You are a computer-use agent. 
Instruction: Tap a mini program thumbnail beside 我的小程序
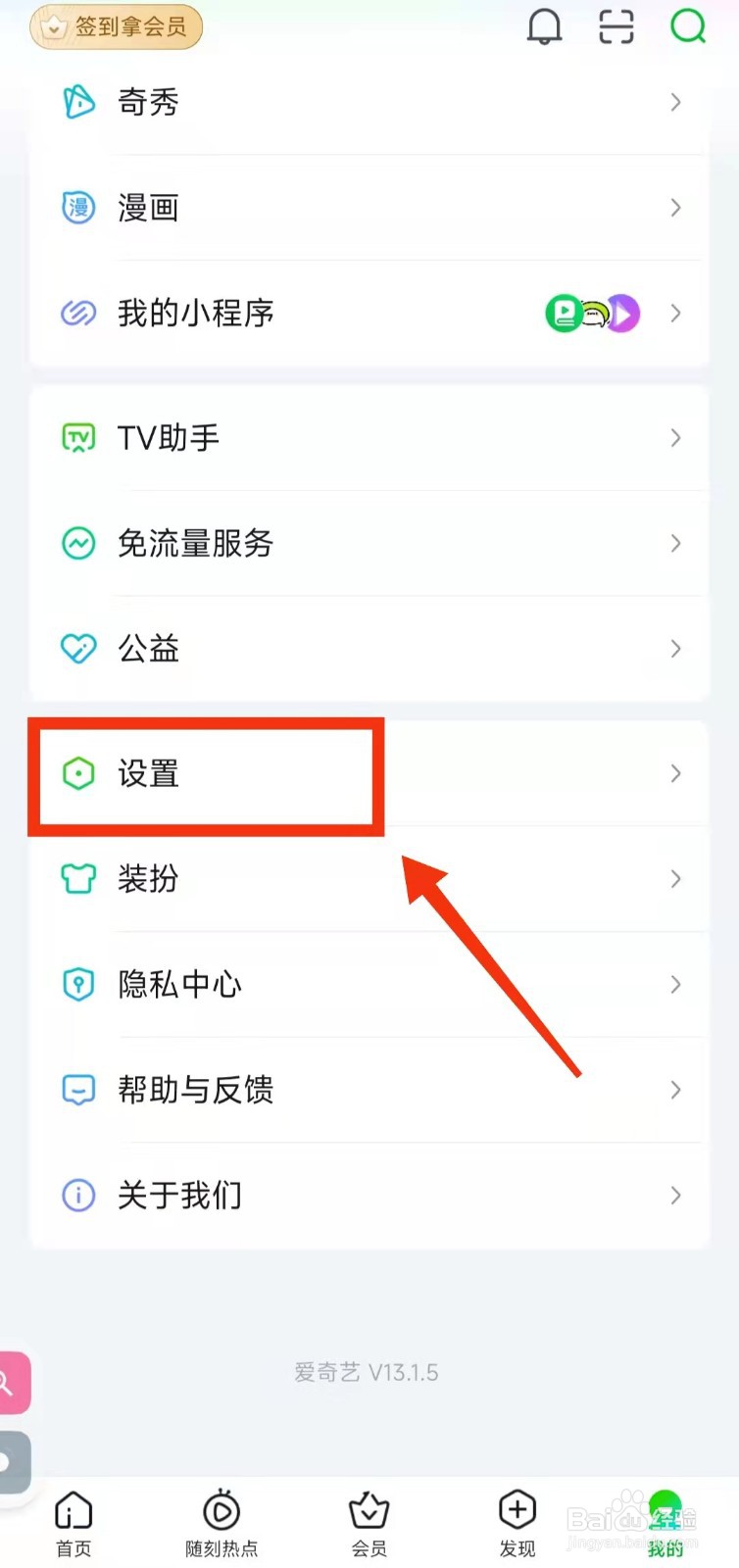pos(565,313)
